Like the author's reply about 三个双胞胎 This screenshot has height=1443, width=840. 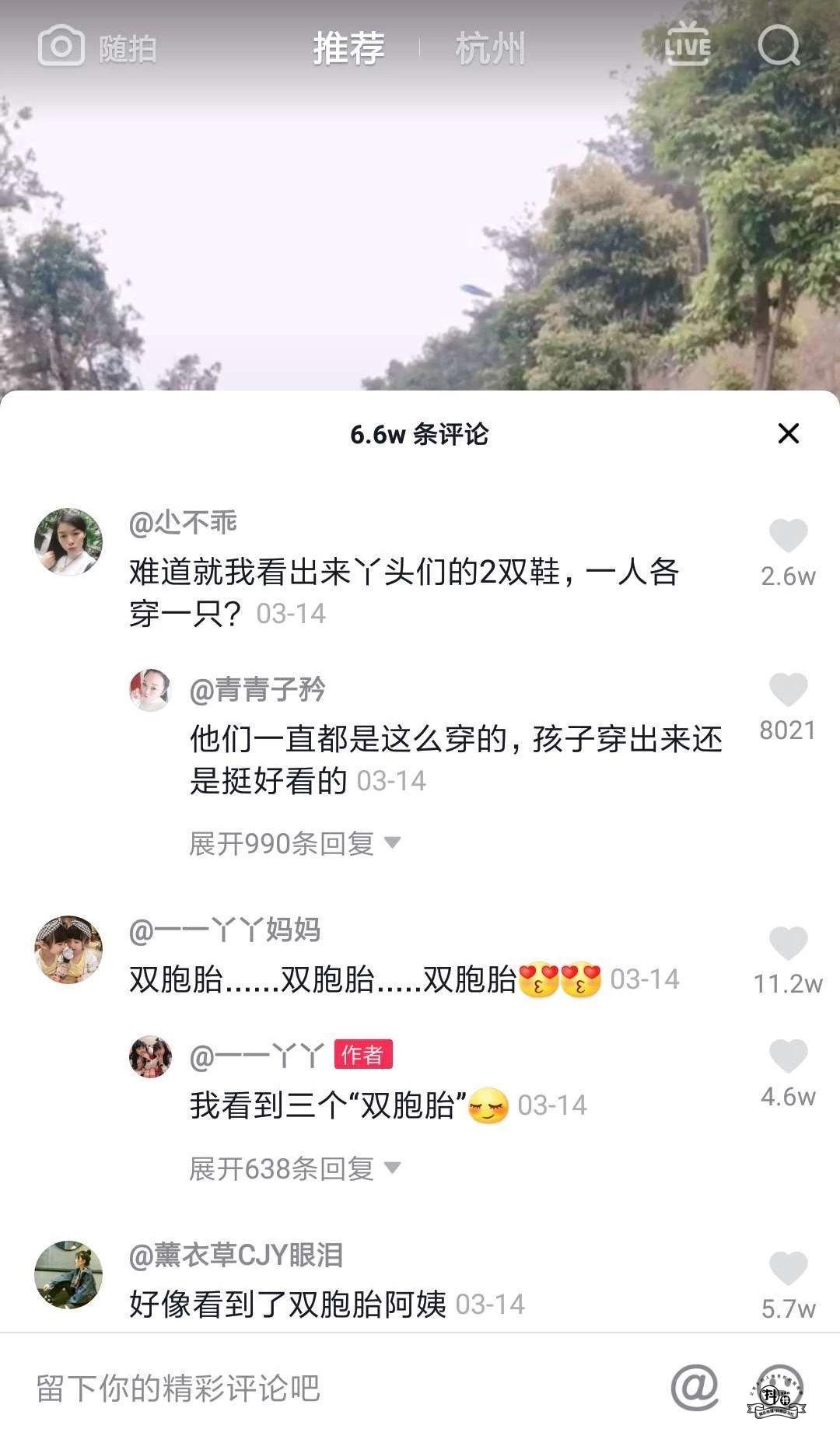[x=788, y=1057]
